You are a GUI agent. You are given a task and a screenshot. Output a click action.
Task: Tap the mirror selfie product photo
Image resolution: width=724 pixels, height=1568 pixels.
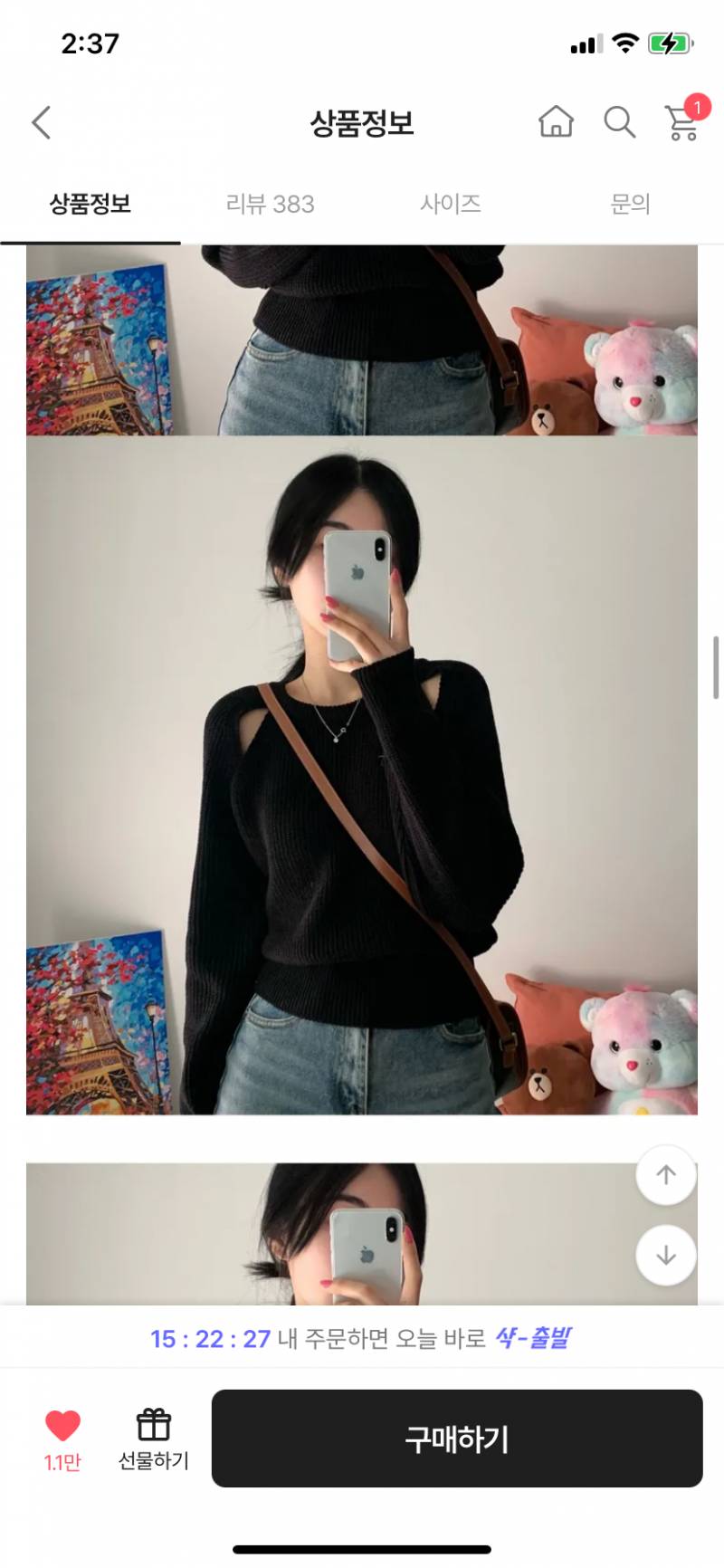(x=362, y=779)
